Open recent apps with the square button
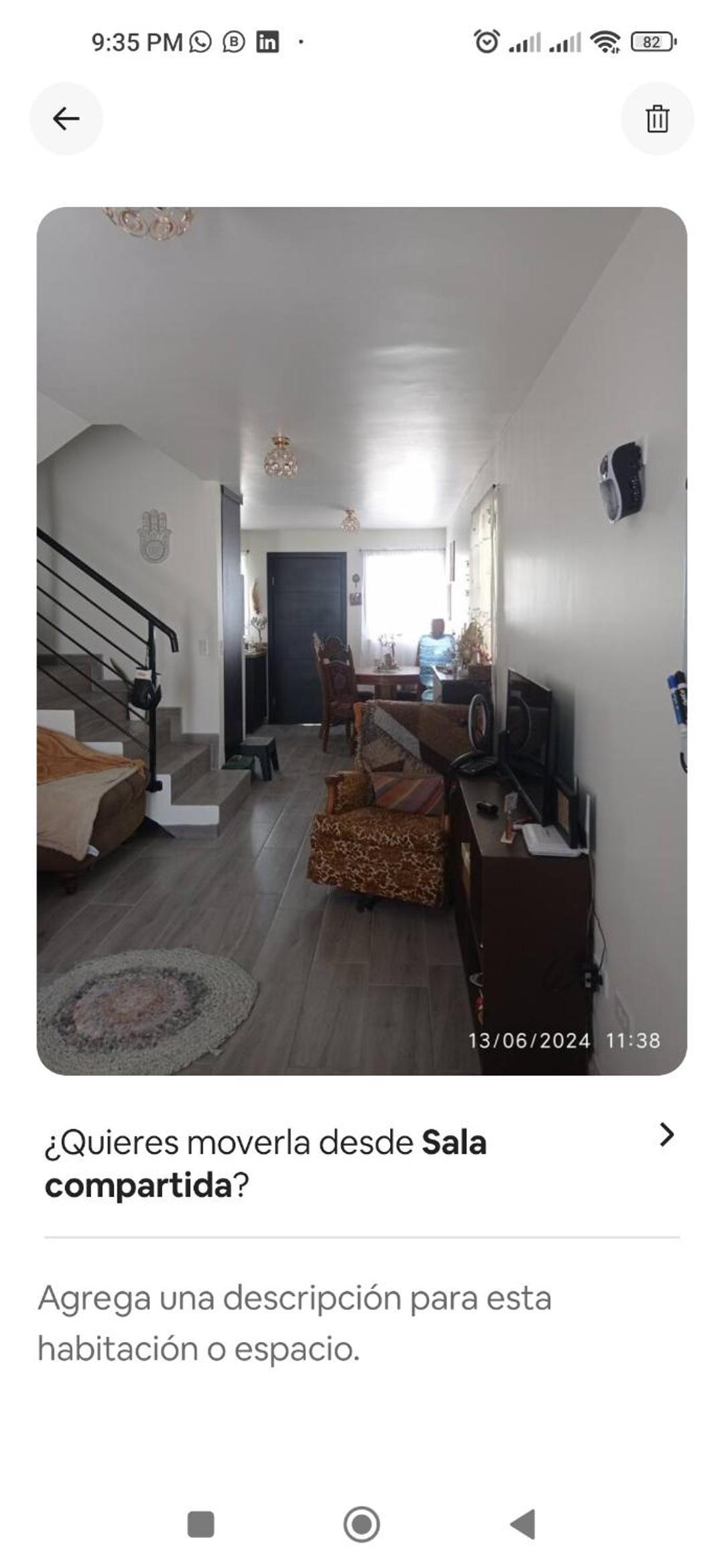This screenshot has height=1568, width=724. 200,1524
